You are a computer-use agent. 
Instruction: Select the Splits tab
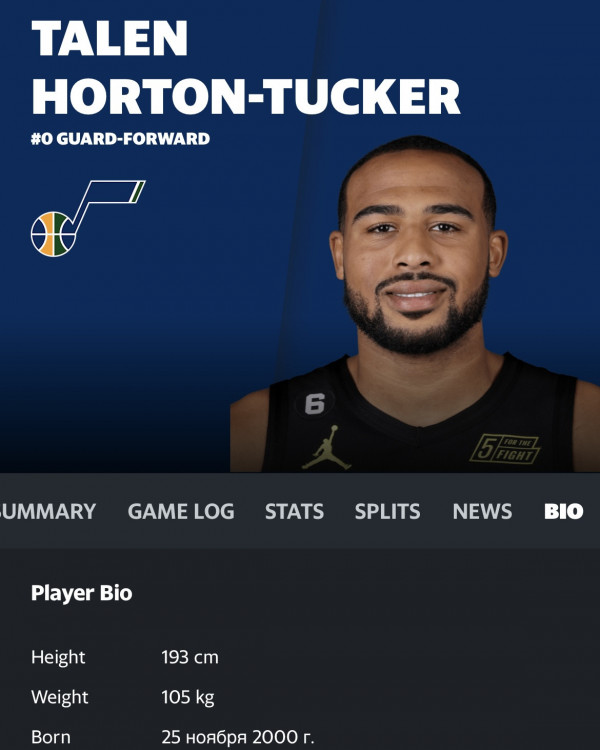click(x=387, y=511)
